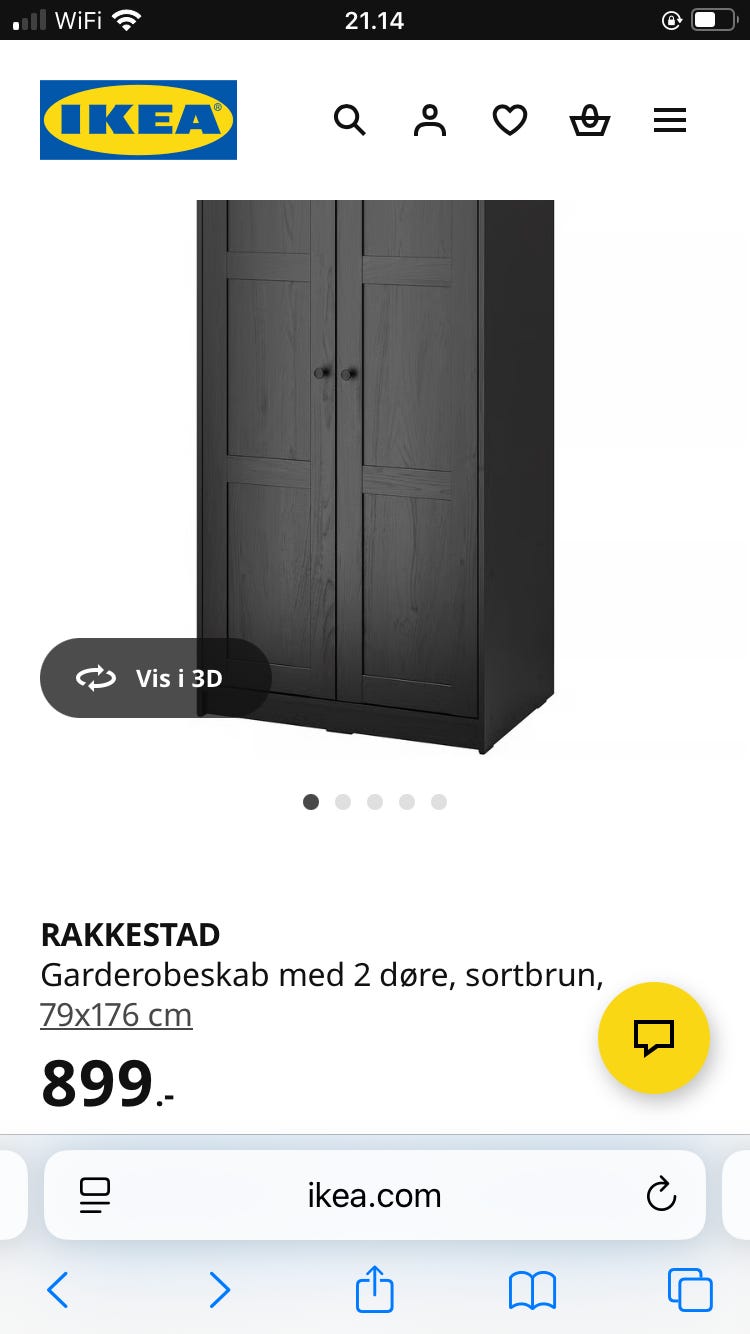Select the third carousel dot
Image resolution: width=750 pixels, height=1334 pixels.
[375, 801]
